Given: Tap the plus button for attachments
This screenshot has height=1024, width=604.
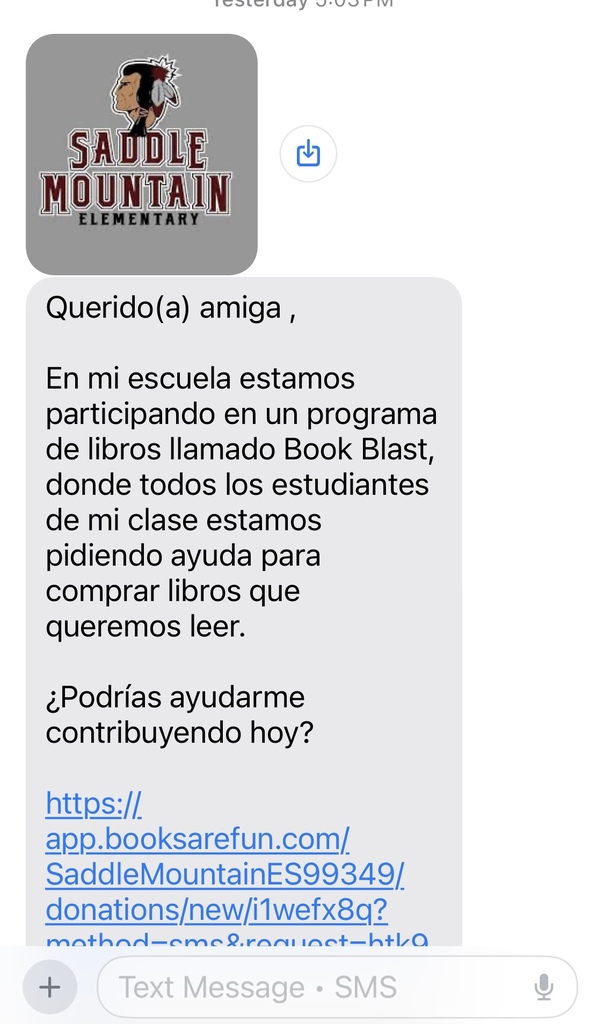Looking at the screenshot, I should click(x=49, y=987).
